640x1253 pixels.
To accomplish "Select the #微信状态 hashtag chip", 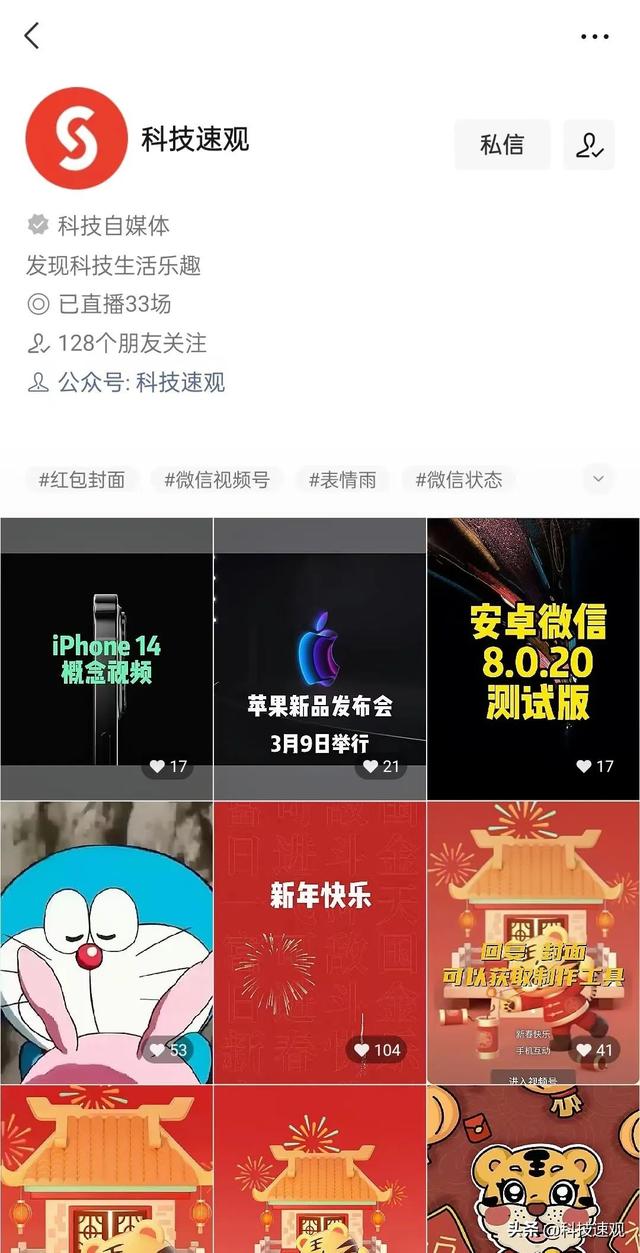I will pyautogui.click(x=459, y=479).
